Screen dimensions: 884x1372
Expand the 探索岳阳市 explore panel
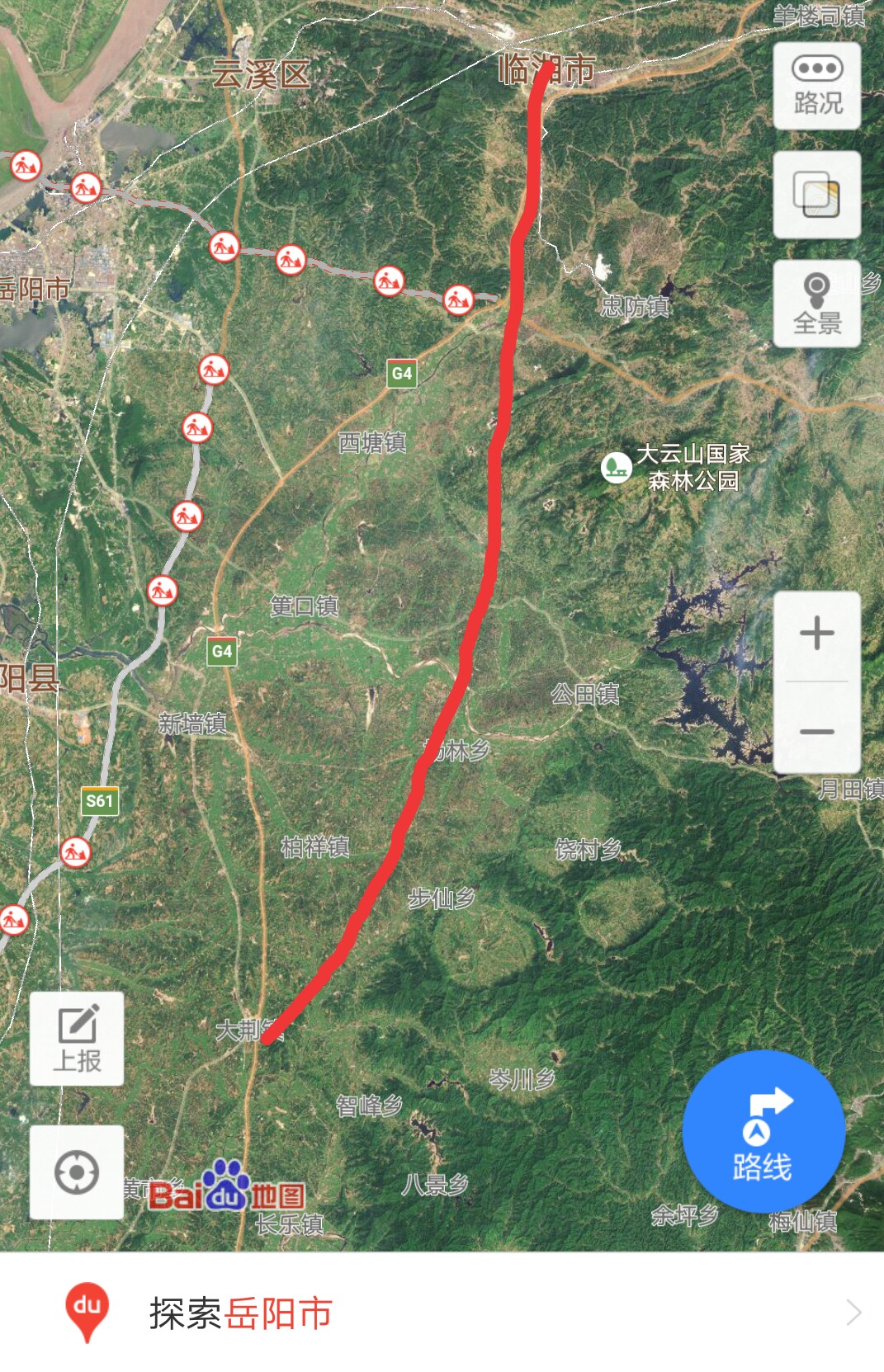coord(442,1313)
